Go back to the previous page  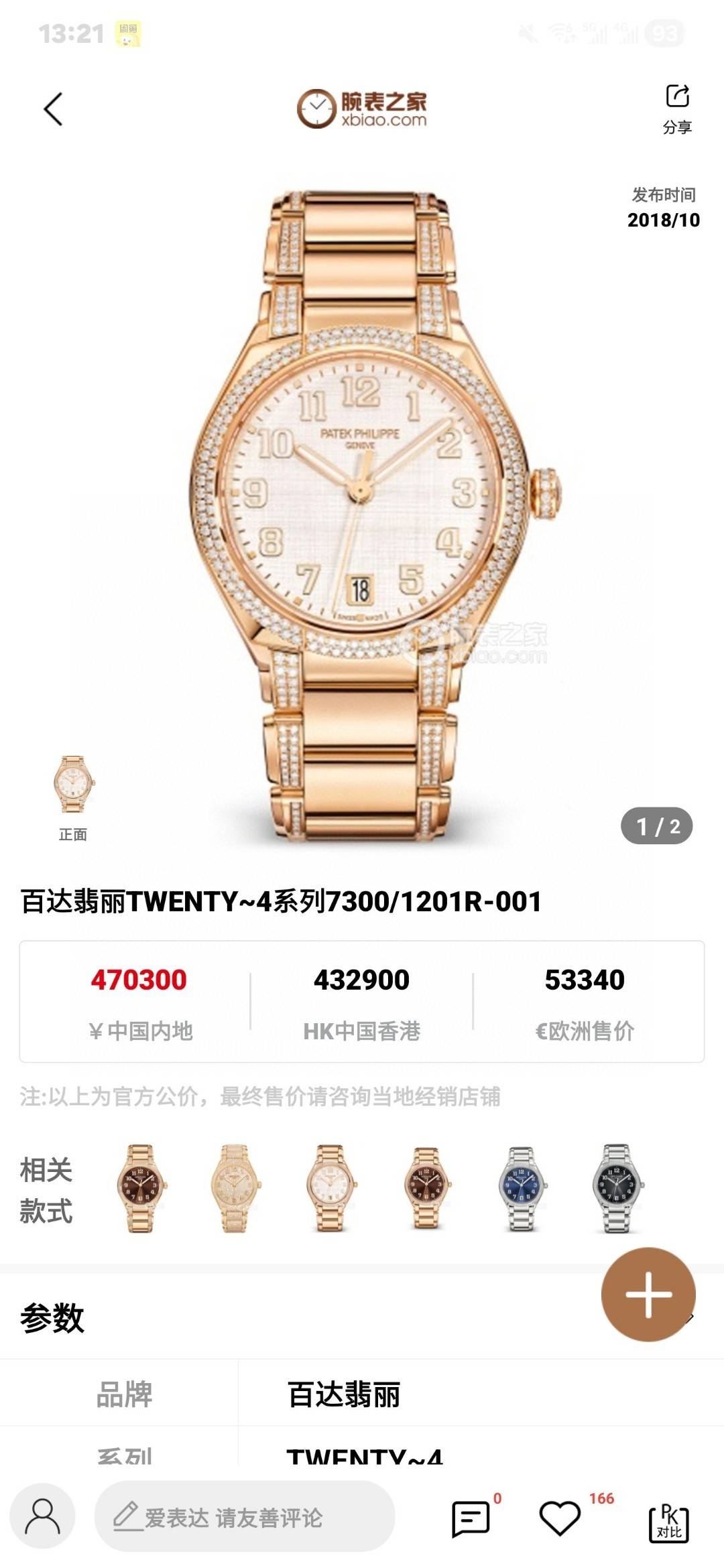tap(53, 109)
